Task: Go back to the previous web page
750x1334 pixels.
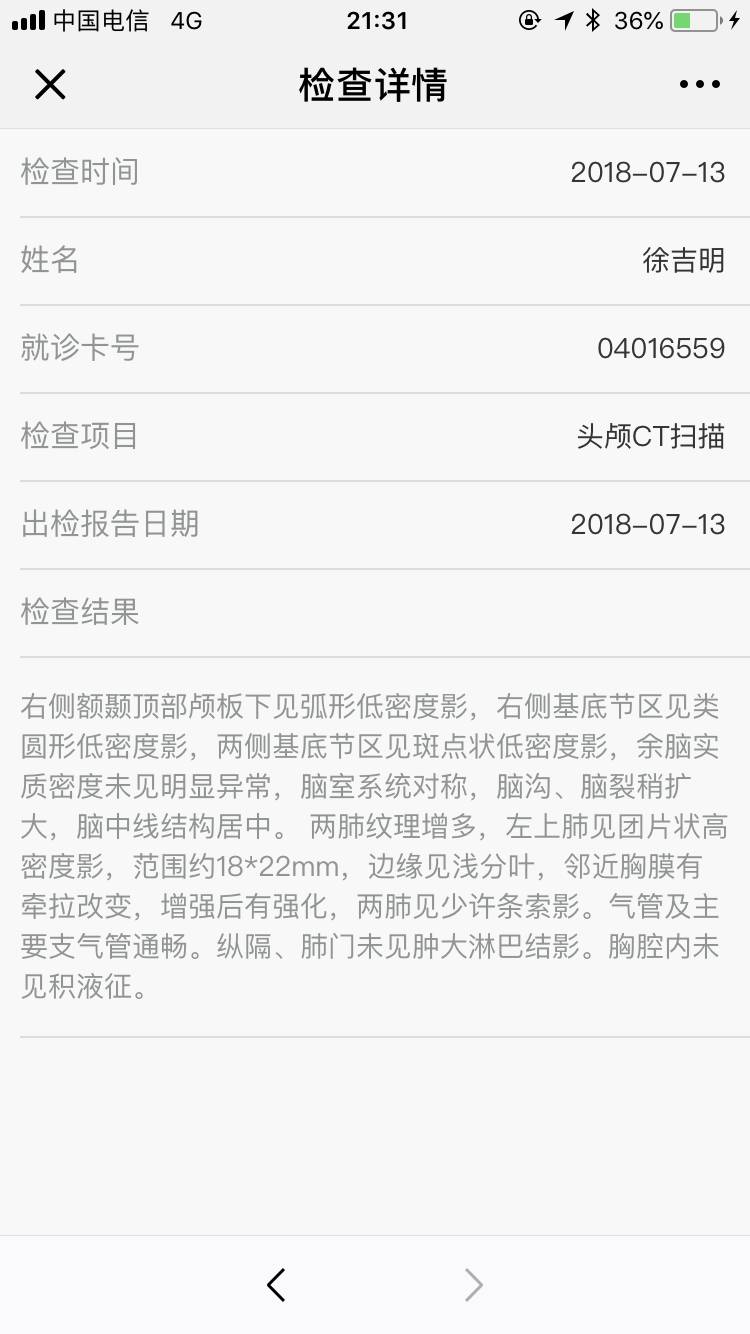Action: (277, 1285)
